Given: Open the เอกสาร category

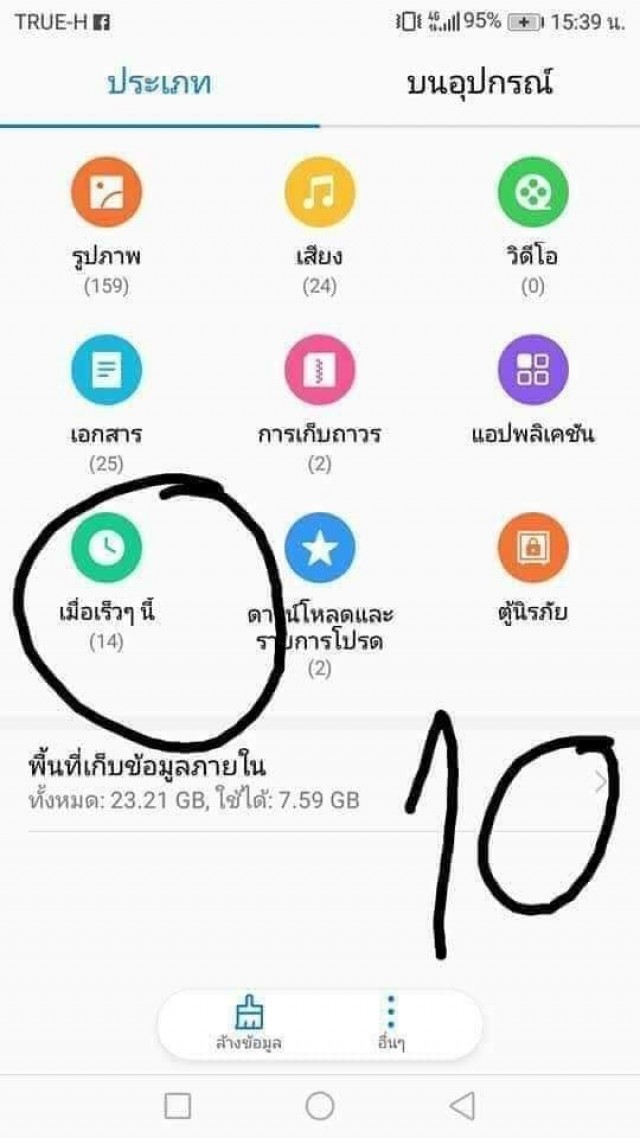Looking at the screenshot, I should pos(107,372).
